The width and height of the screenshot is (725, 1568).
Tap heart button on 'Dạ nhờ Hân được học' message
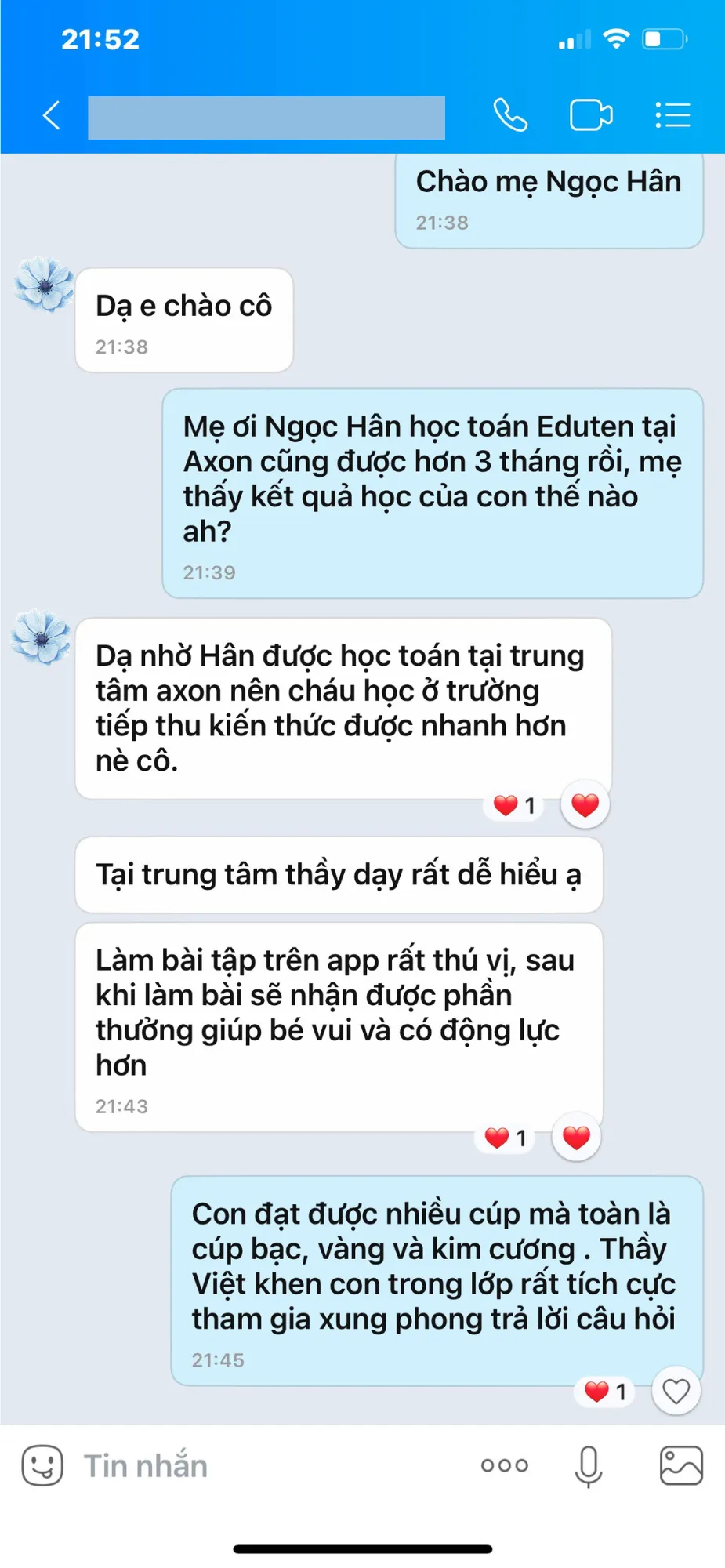pos(585,805)
